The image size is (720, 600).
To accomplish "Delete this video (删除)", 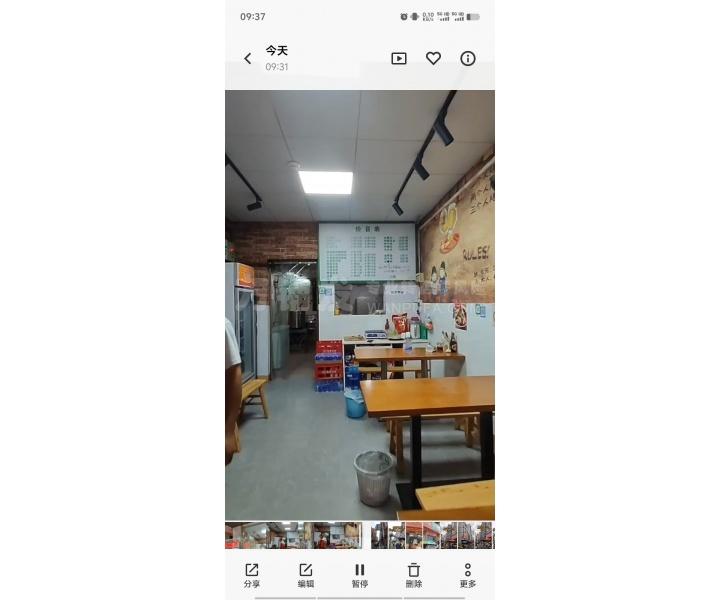I will (414, 575).
